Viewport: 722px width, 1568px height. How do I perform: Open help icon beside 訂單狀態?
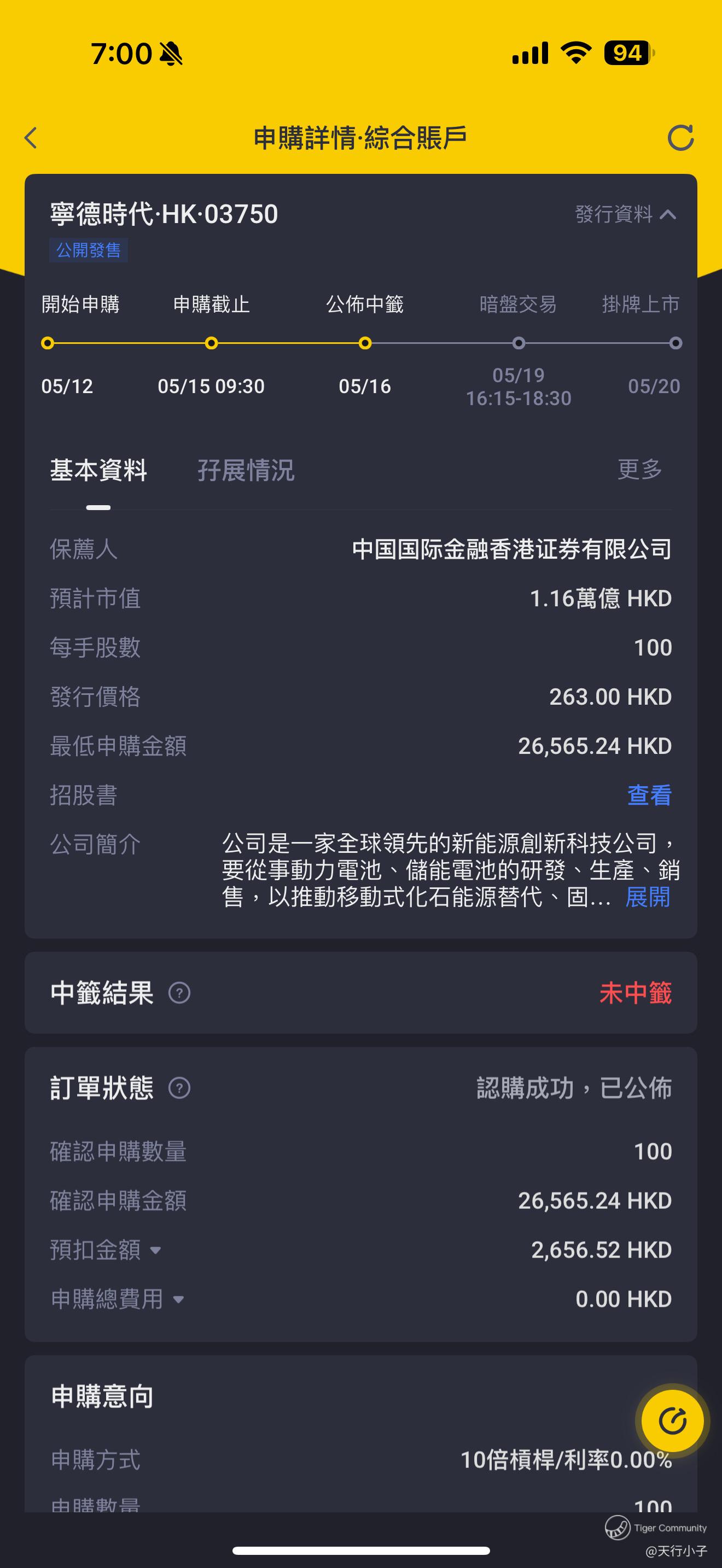click(179, 1088)
